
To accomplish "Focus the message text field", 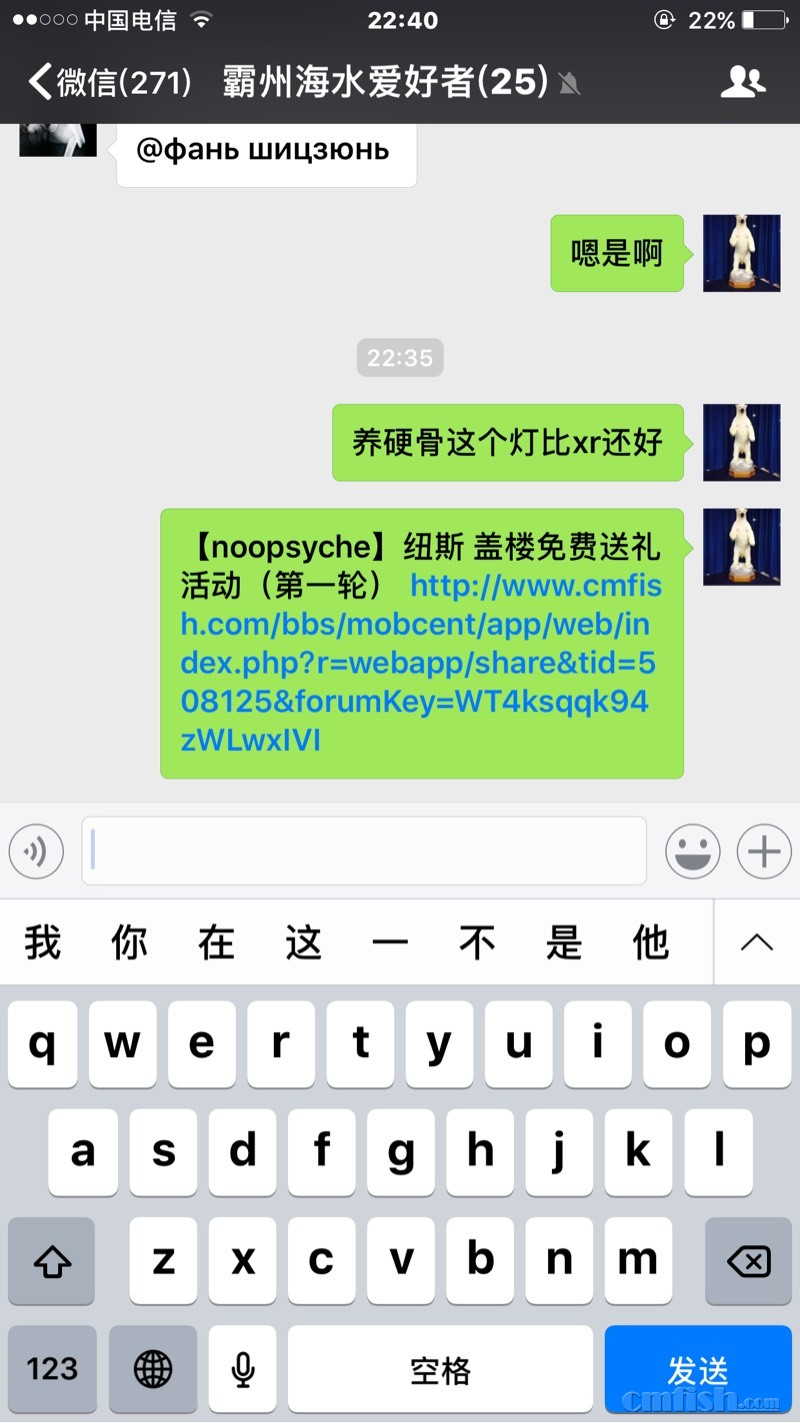I will coord(364,852).
